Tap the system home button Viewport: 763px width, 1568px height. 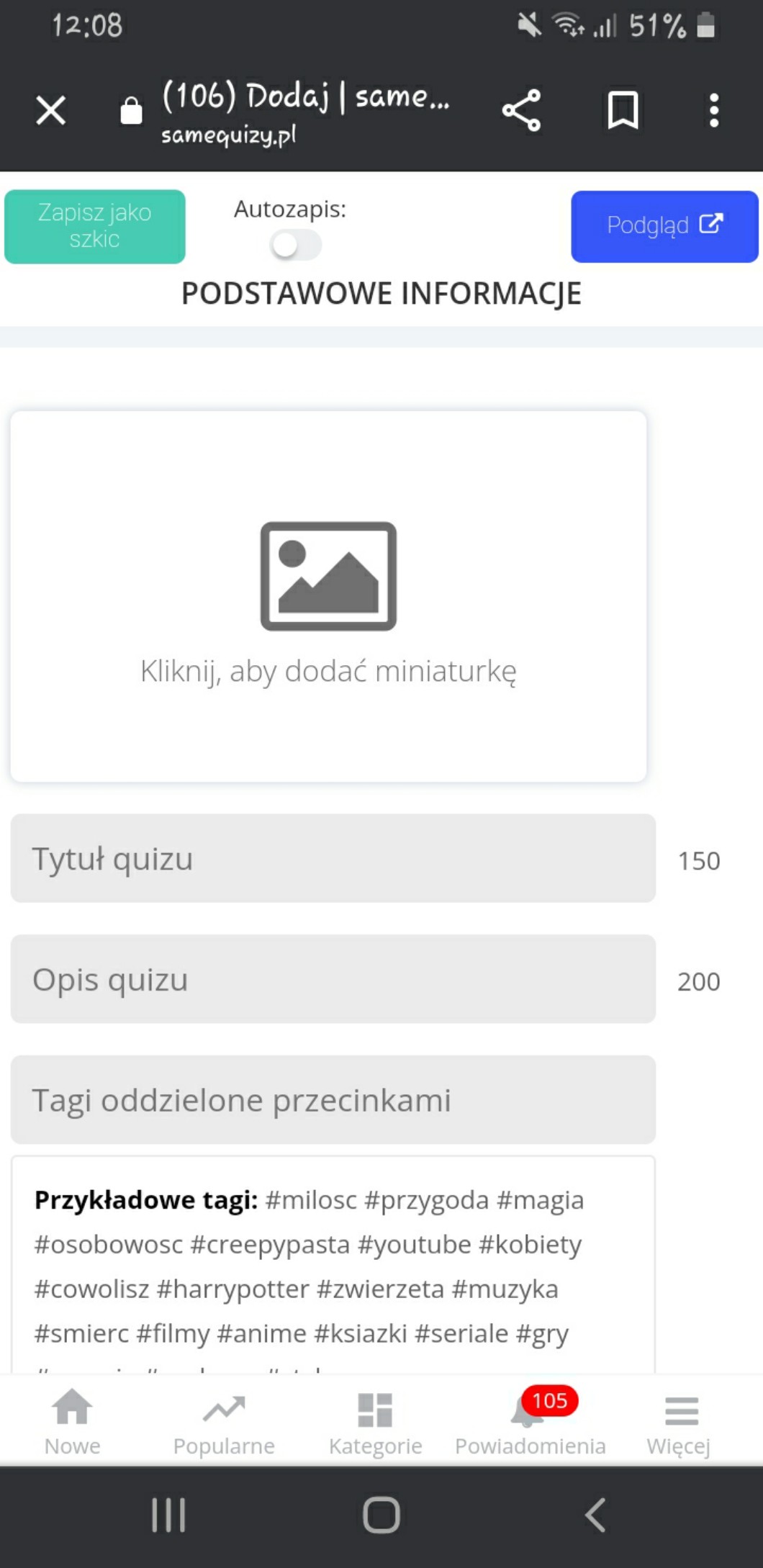click(381, 1515)
